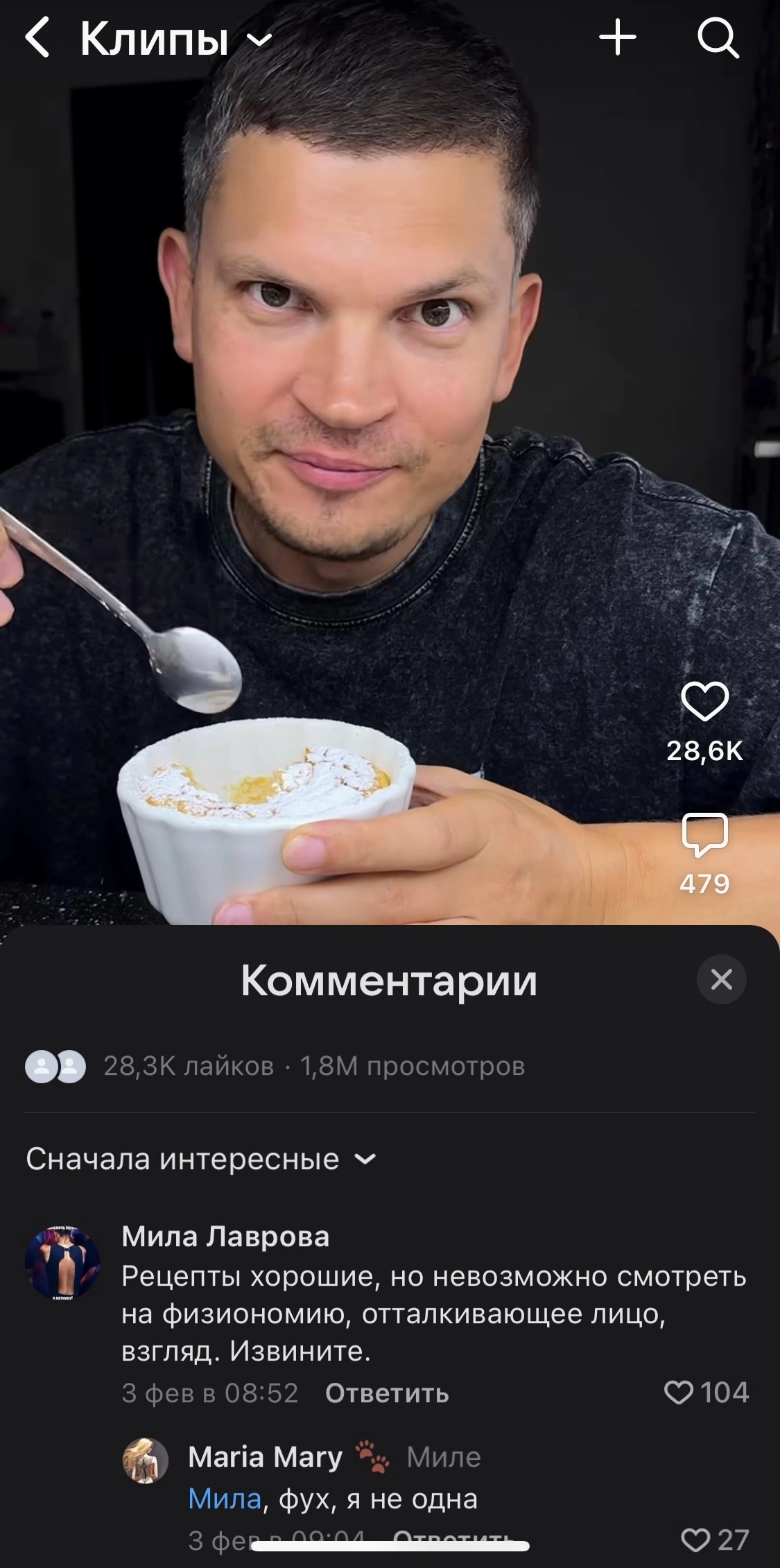The width and height of the screenshot is (780, 1568).
Task: Reply to Мила Лаврова's comment
Action: (387, 1393)
